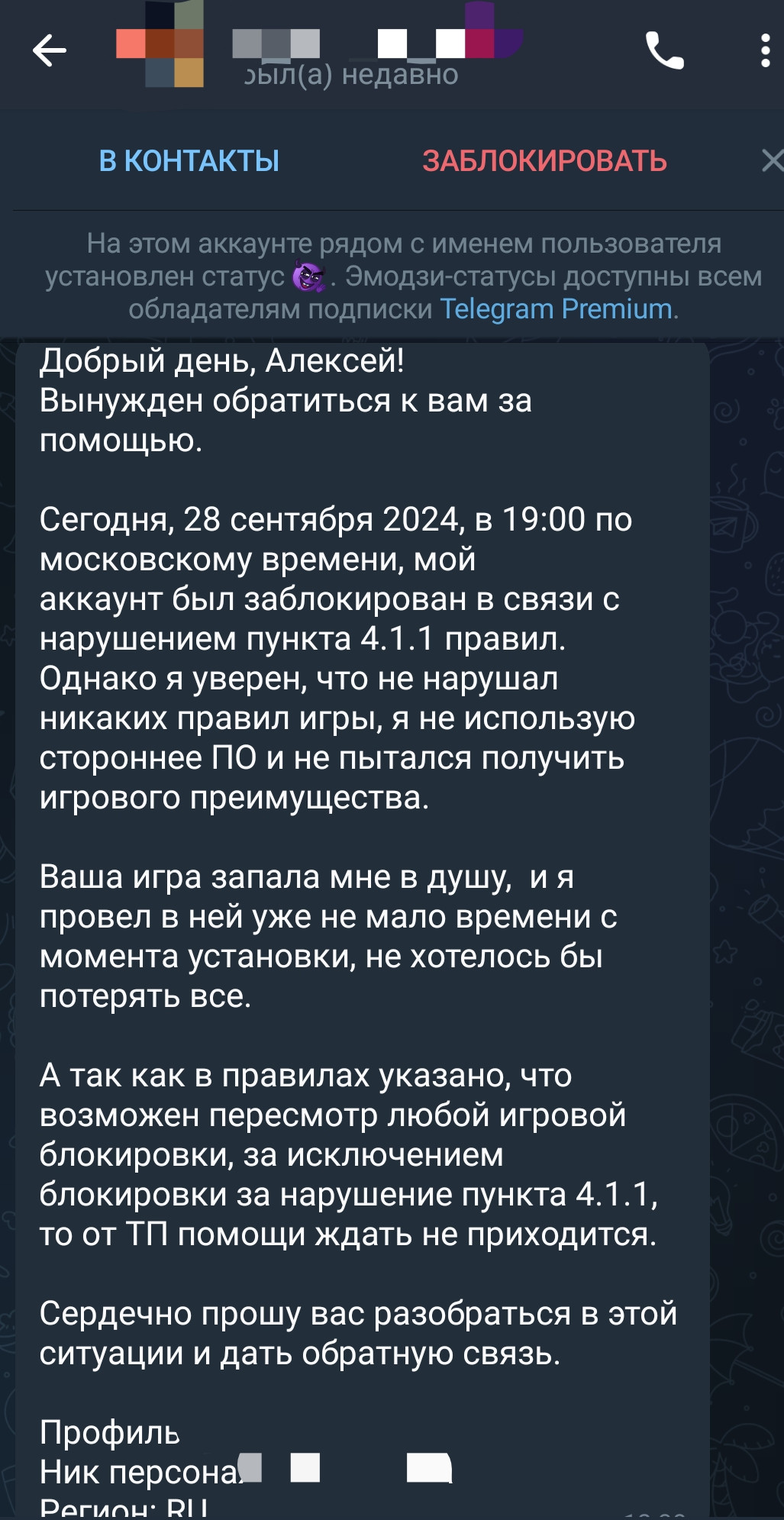Go back to the chat list
The width and height of the screenshot is (784, 1520).
pos(50,52)
